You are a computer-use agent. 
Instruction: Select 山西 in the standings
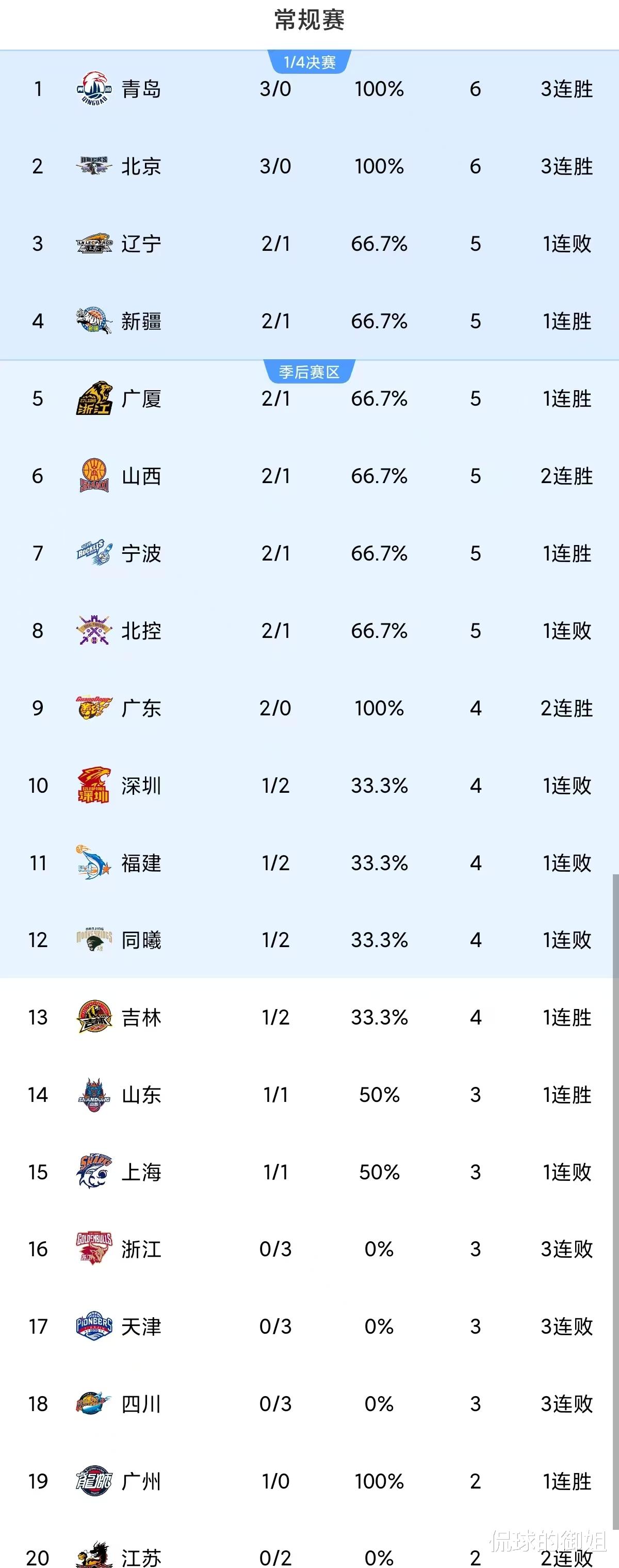(141, 476)
